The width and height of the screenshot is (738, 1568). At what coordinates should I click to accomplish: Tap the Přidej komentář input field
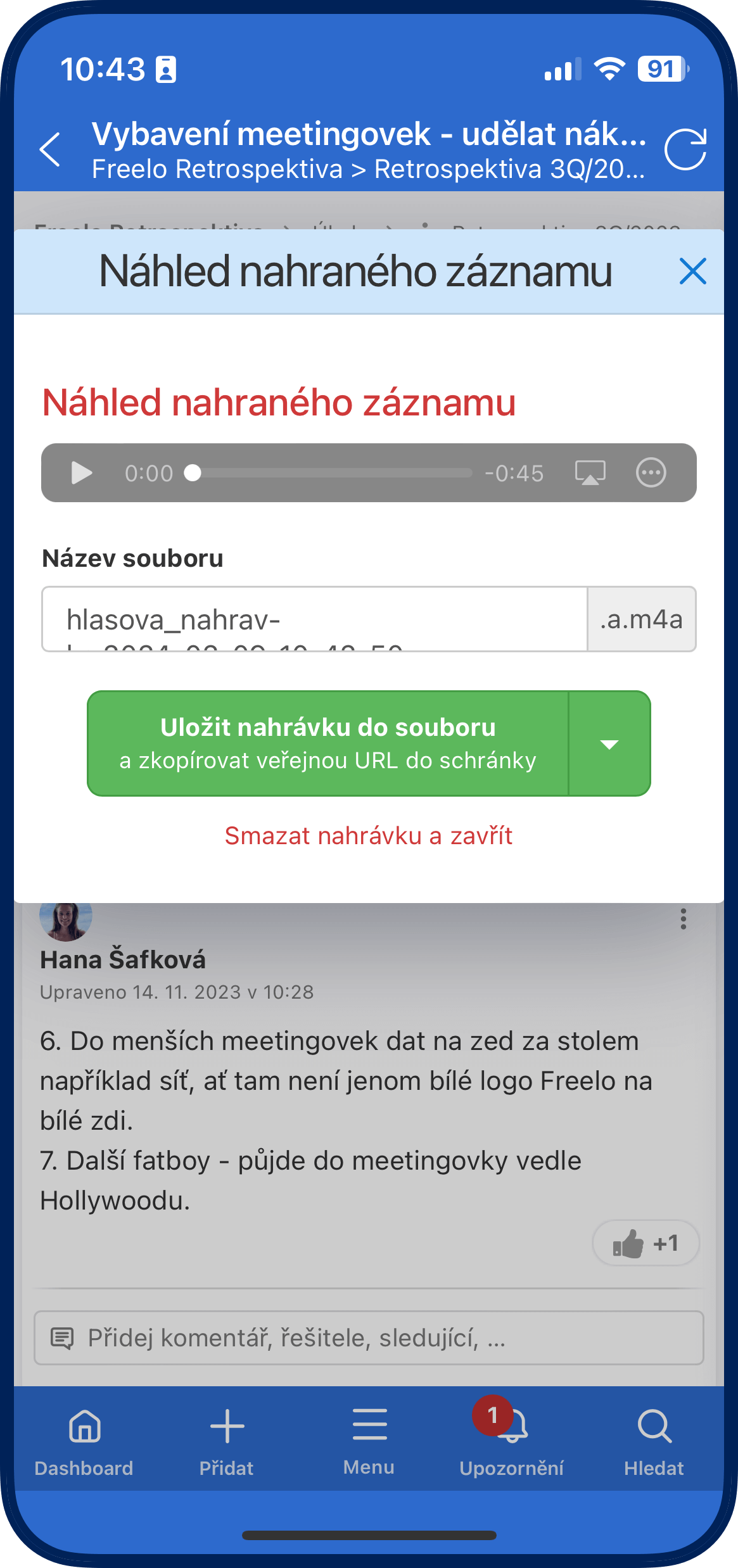point(369,1337)
